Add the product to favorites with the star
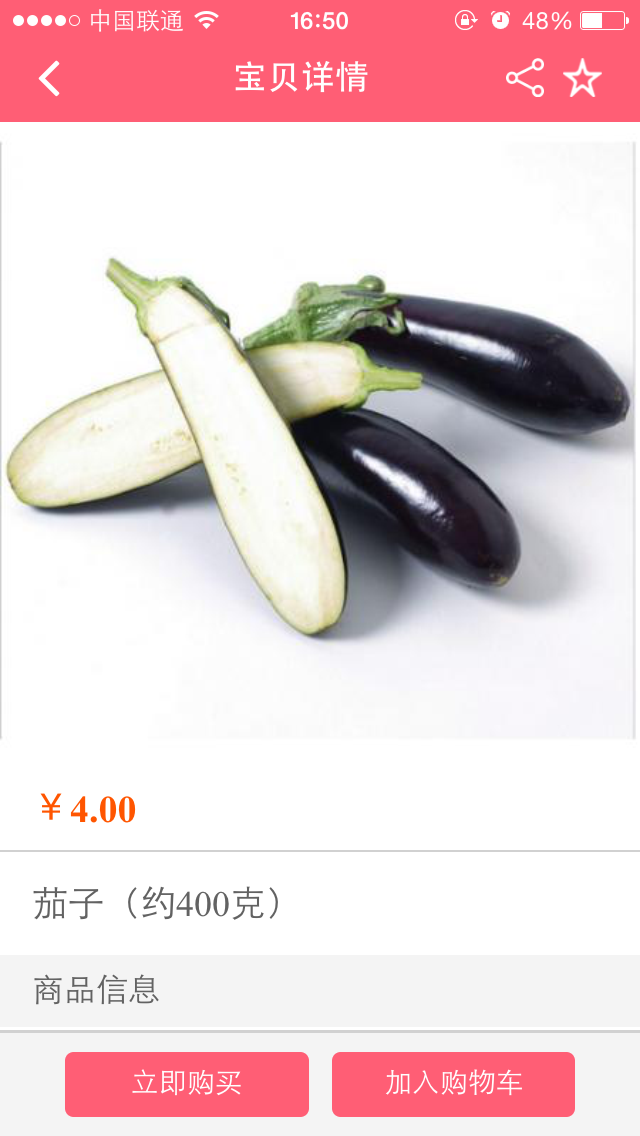 [582, 78]
